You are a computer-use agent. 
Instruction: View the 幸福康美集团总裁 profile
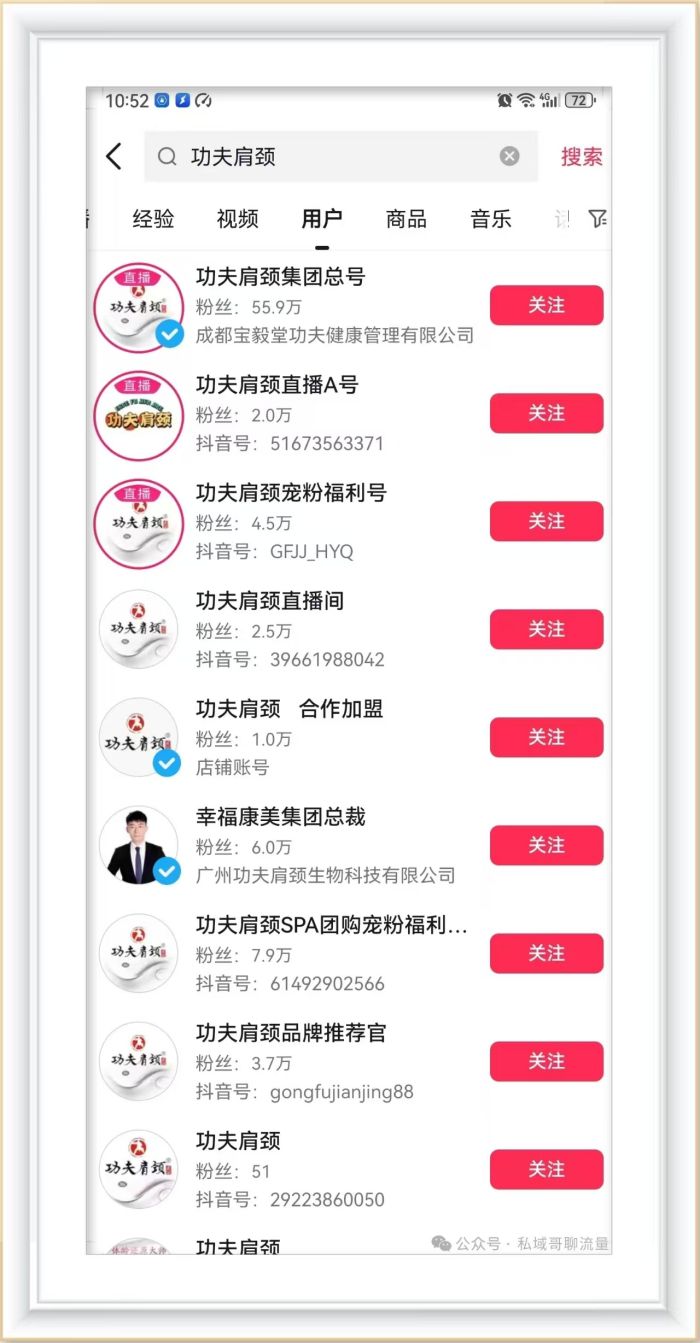pyautogui.click(x=281, y=818)
